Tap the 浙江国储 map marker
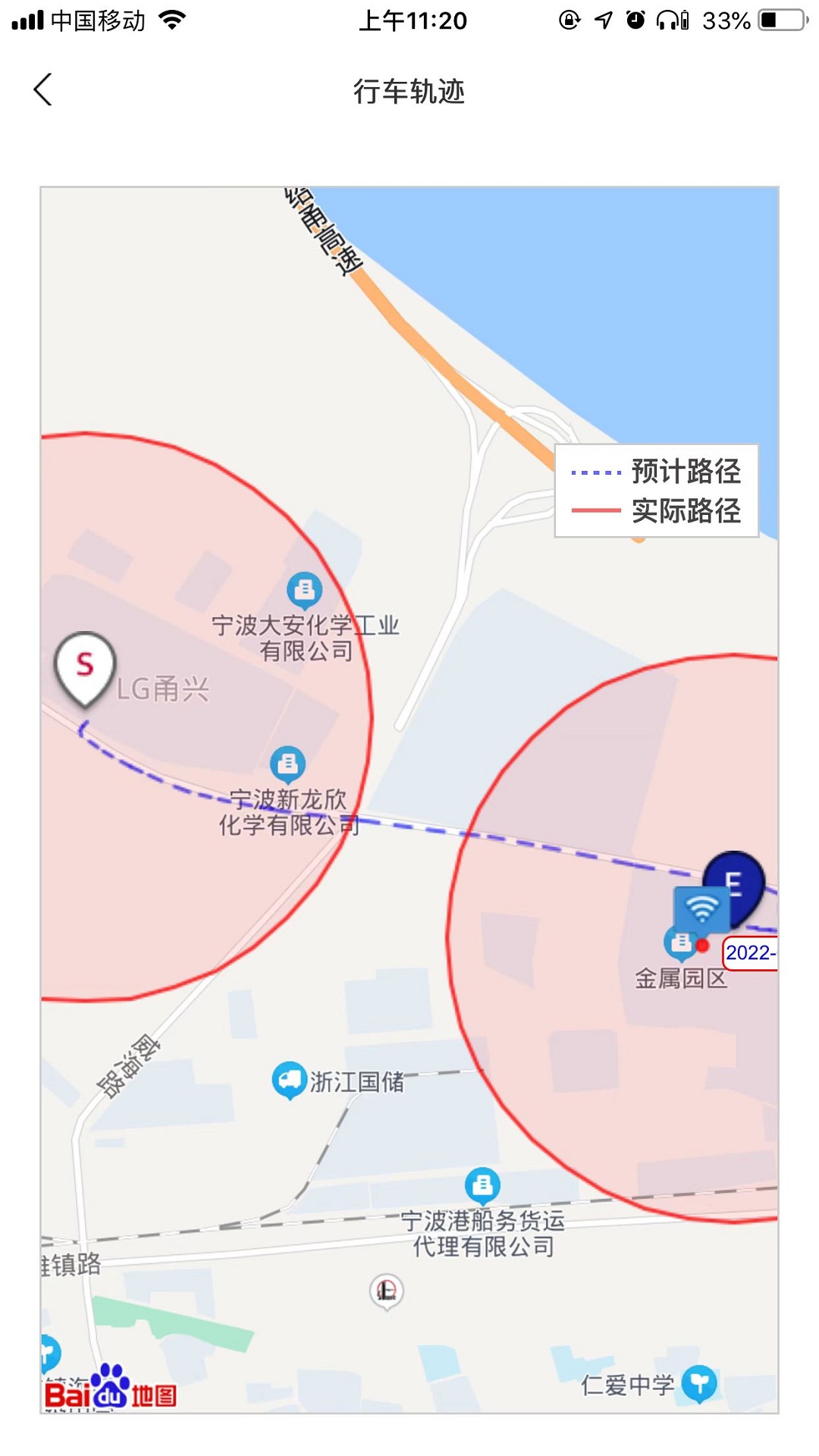819x1456 pixels. coord(289,1078)
